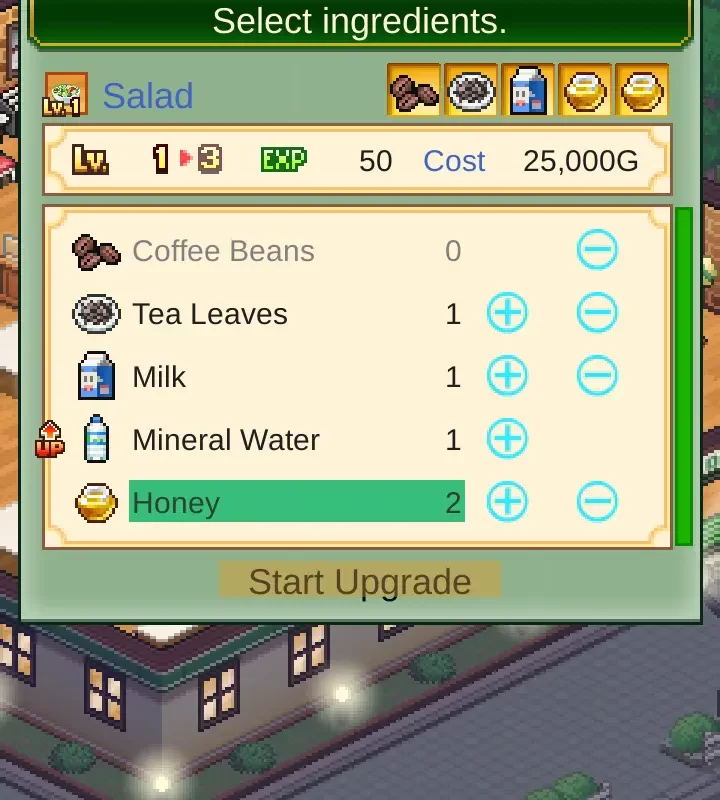The height and width of the screenshot is (800, 720).
Task: Increase Honey quantity
Action: coord(507,502)
